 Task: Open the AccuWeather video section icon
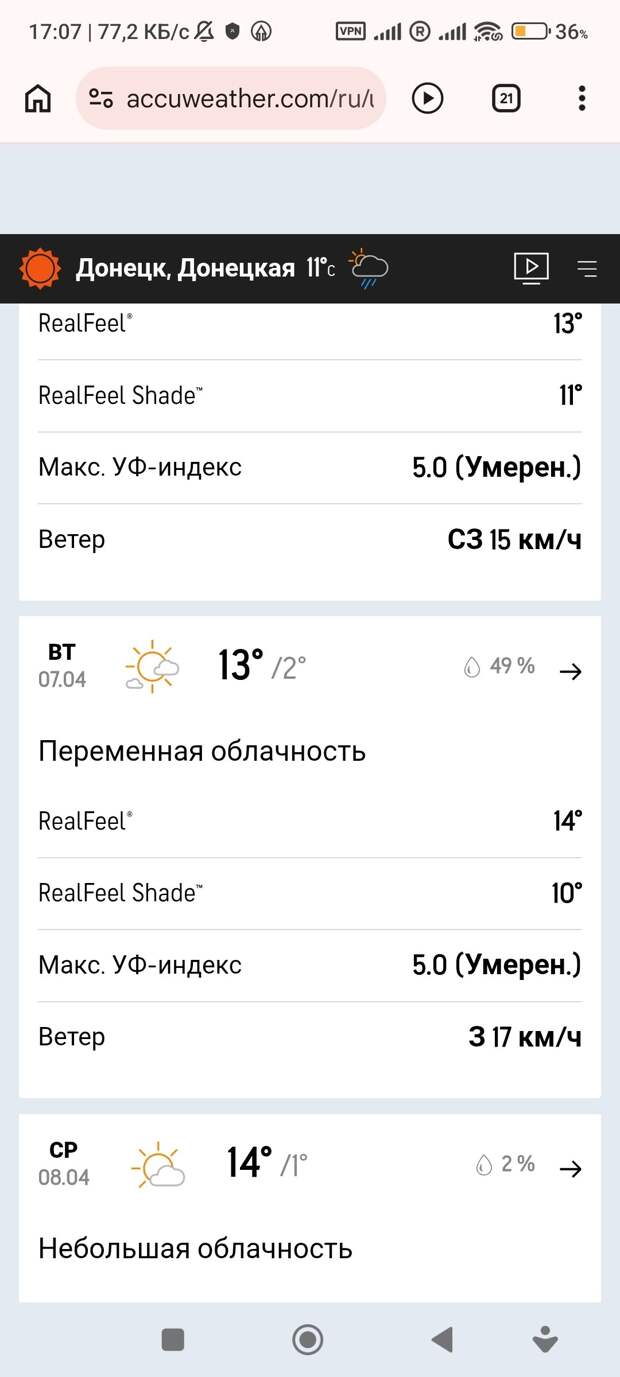(532, 268)
